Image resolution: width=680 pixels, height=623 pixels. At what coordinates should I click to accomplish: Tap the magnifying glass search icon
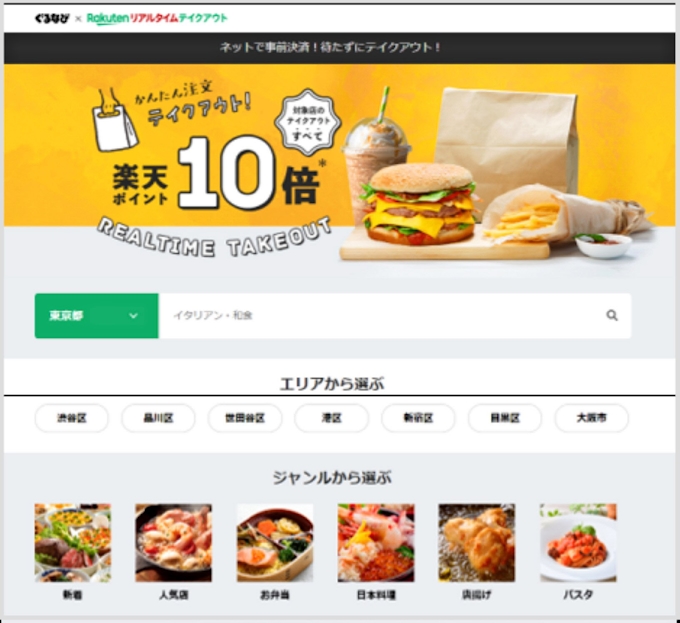click(612, 315)
